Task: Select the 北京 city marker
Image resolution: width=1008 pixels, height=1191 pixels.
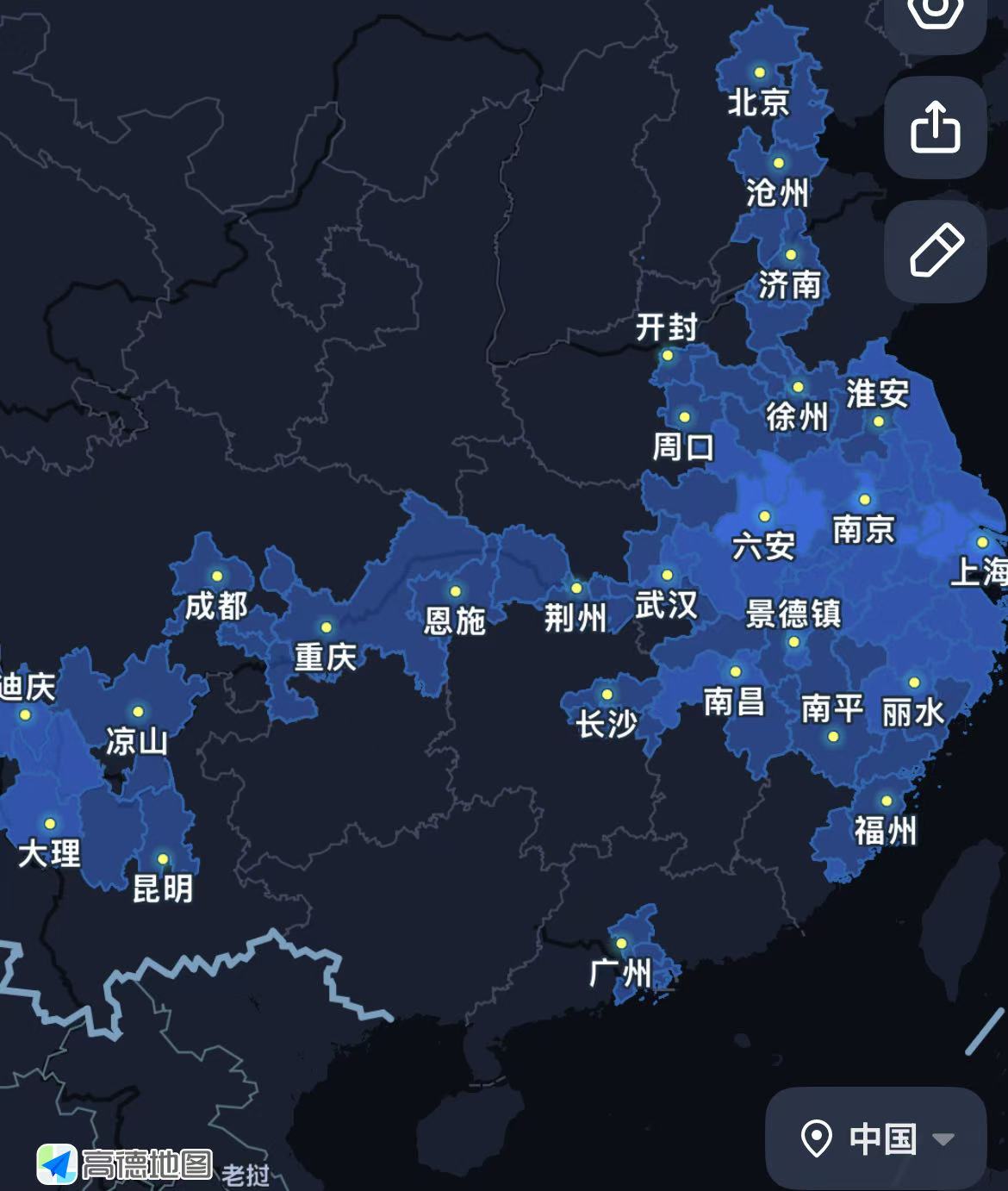Action: click(x=759, y=73)
